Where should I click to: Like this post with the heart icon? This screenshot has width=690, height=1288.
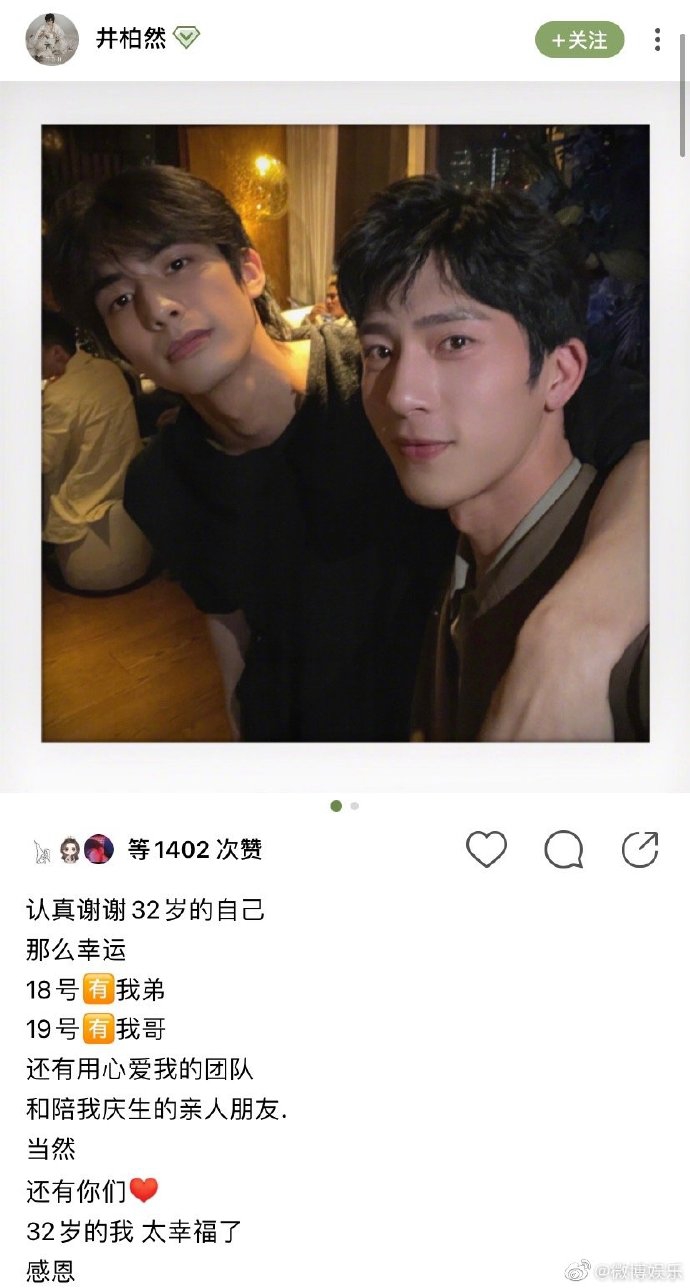pyautogui.click(x=487, y=850)
